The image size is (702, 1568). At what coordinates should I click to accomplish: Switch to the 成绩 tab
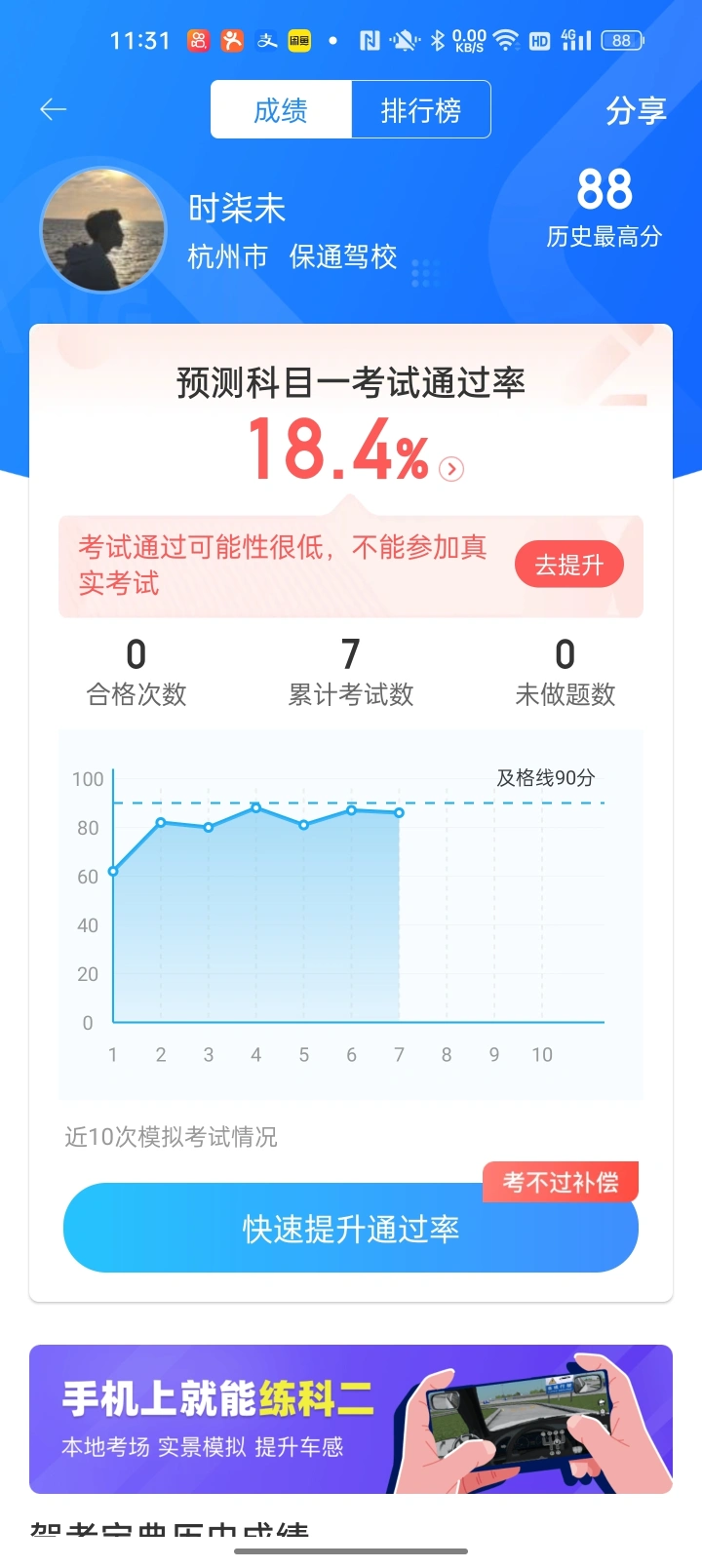(281, 110)
